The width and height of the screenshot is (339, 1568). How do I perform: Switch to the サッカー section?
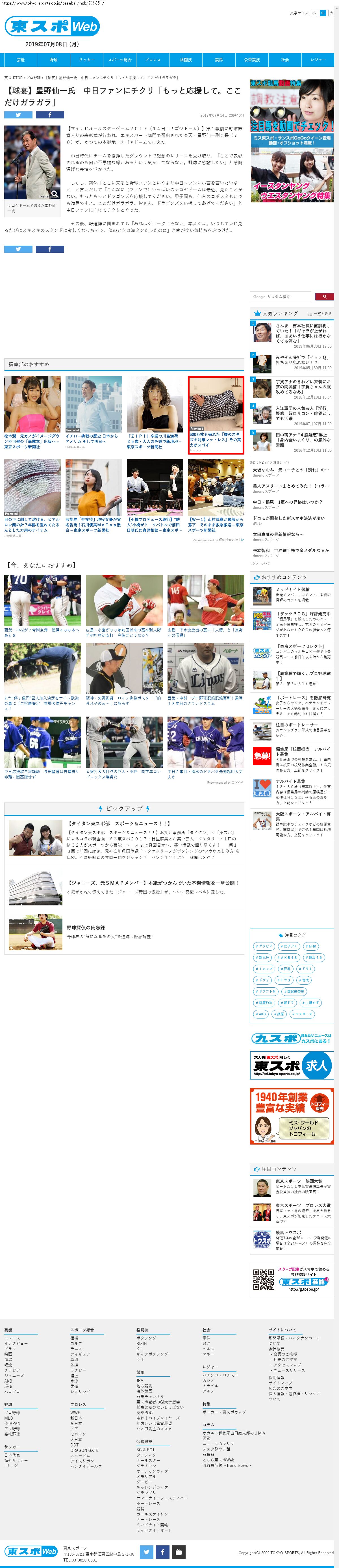coord(86,60)
